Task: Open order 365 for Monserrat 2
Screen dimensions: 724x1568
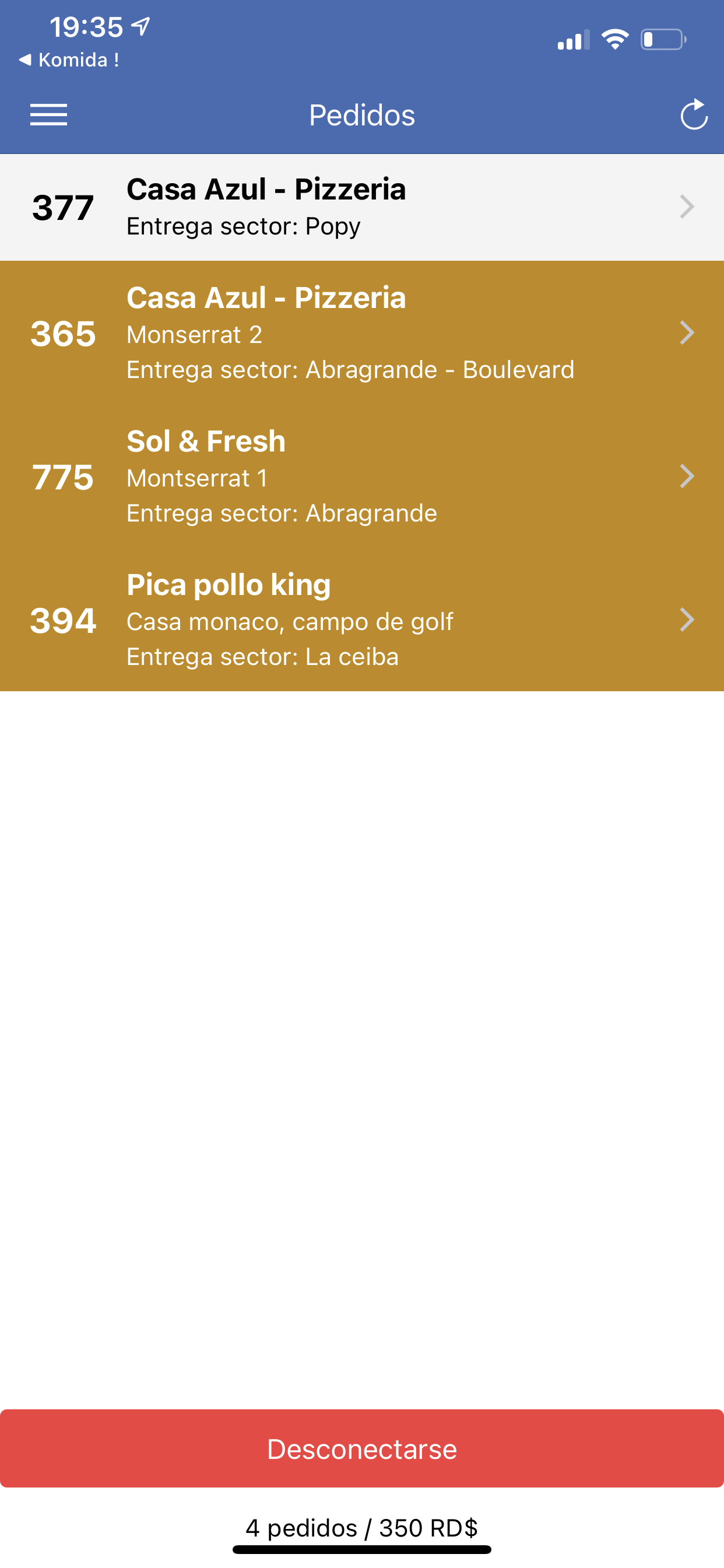Action: point(362,332)
